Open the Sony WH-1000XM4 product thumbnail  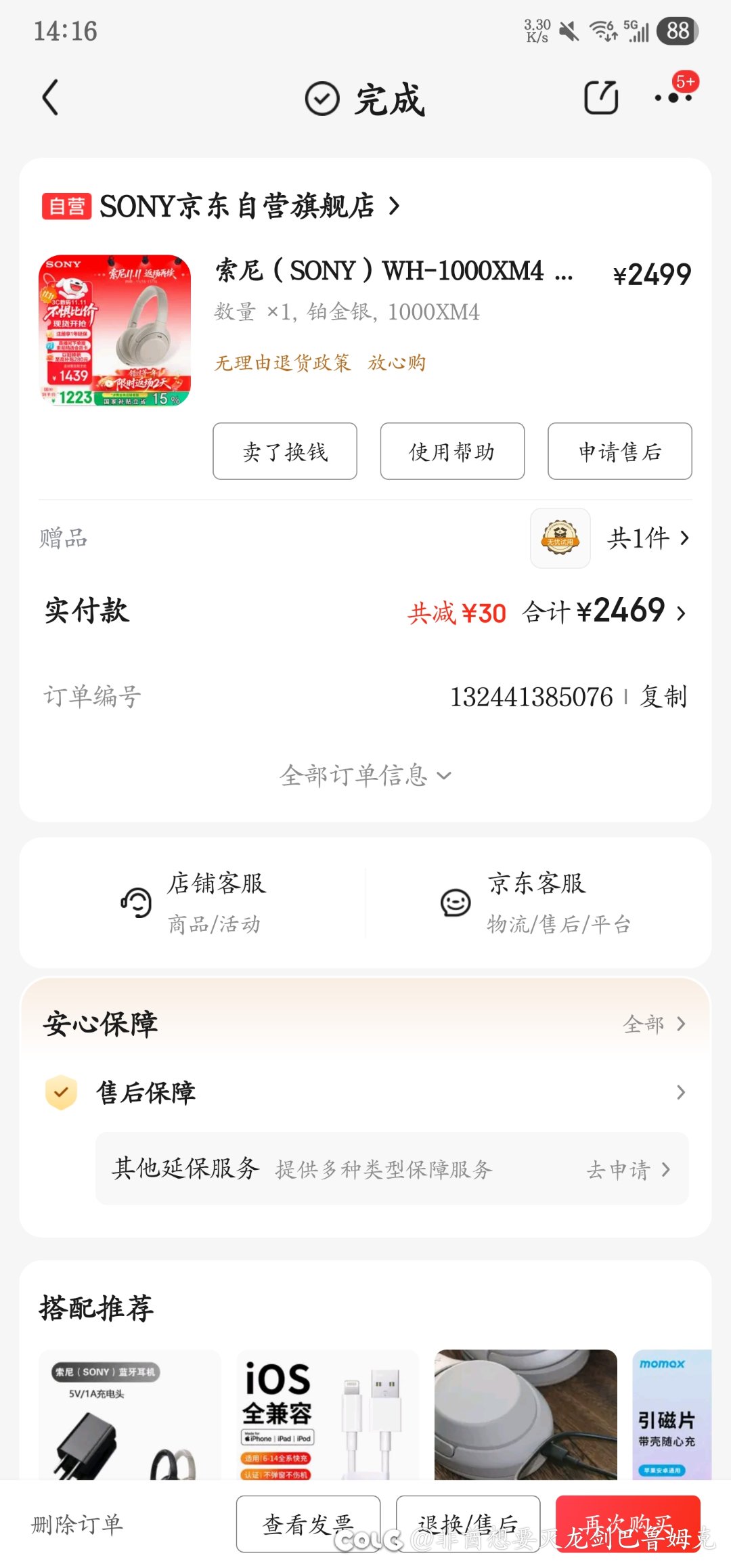coord(114,330)
